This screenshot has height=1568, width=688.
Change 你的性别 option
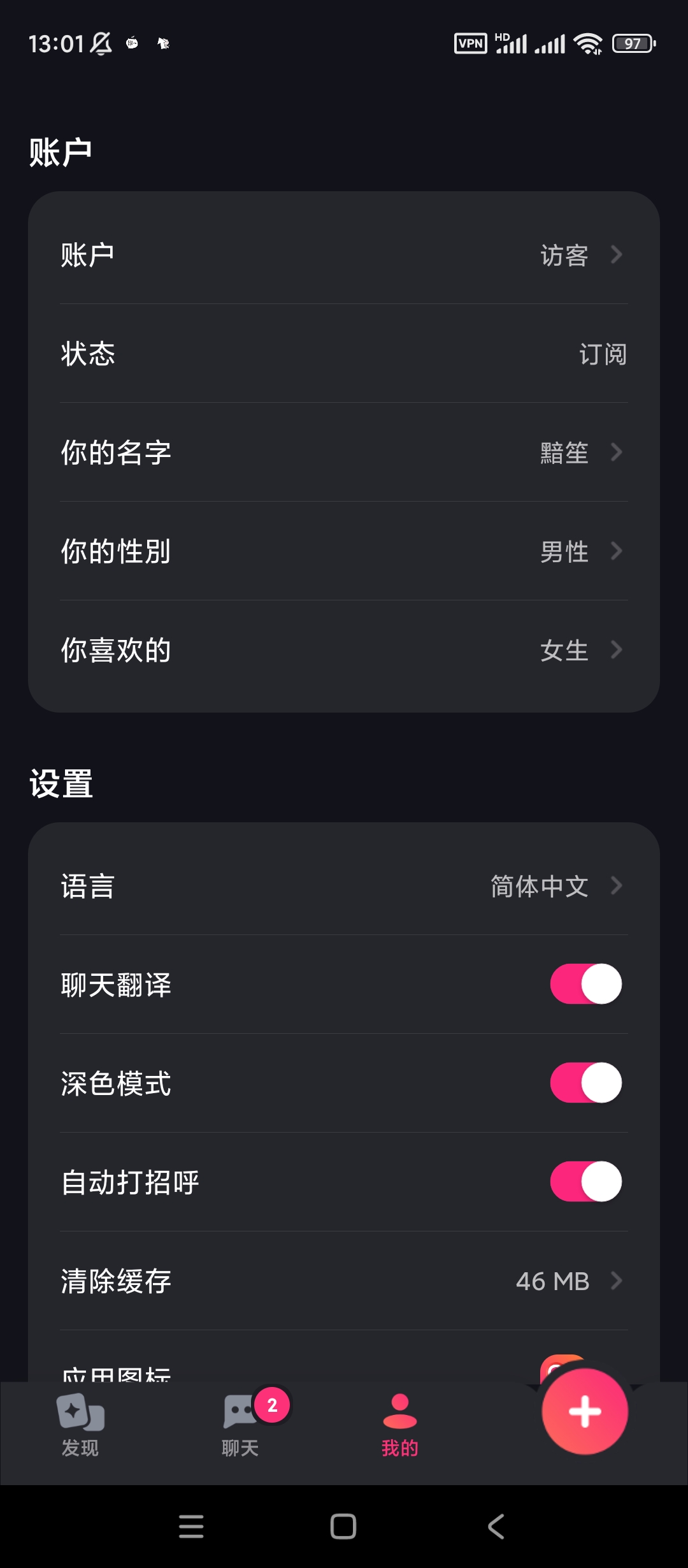344,551
